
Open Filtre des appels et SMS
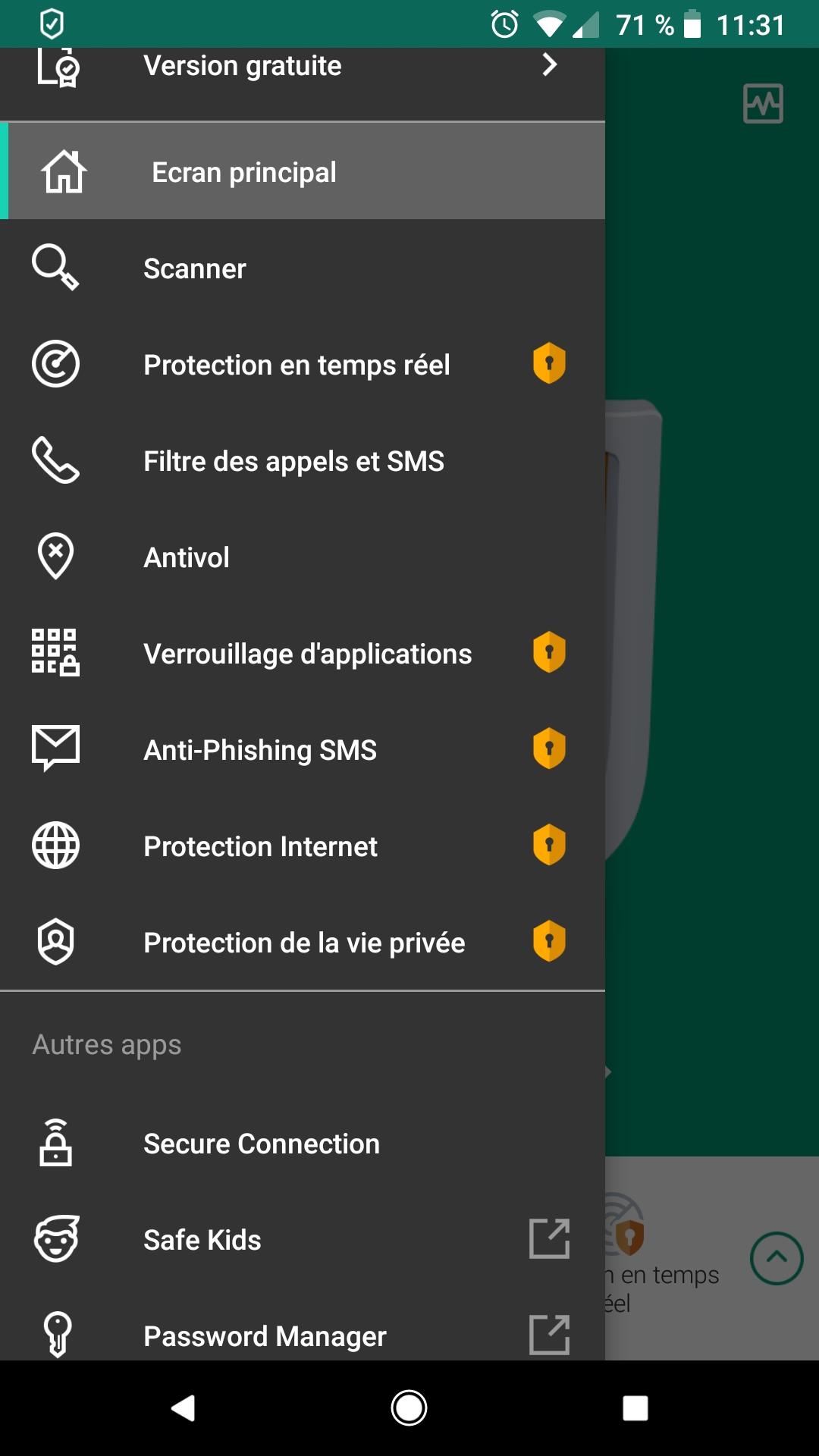pos(303,461)
